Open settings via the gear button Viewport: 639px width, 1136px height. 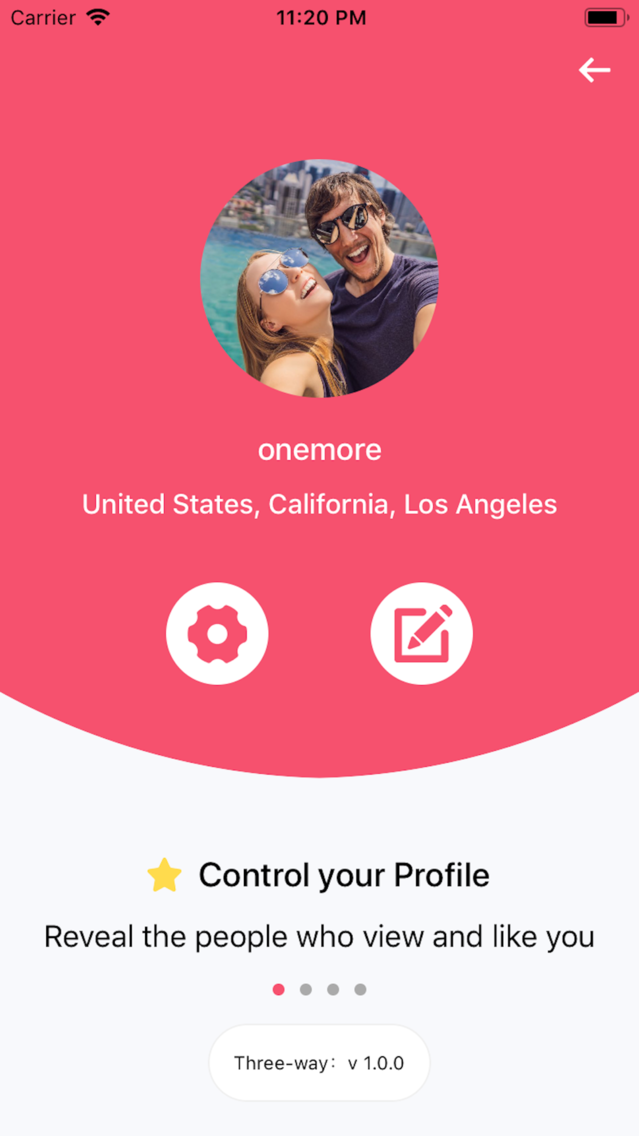[x=217, y=633]
